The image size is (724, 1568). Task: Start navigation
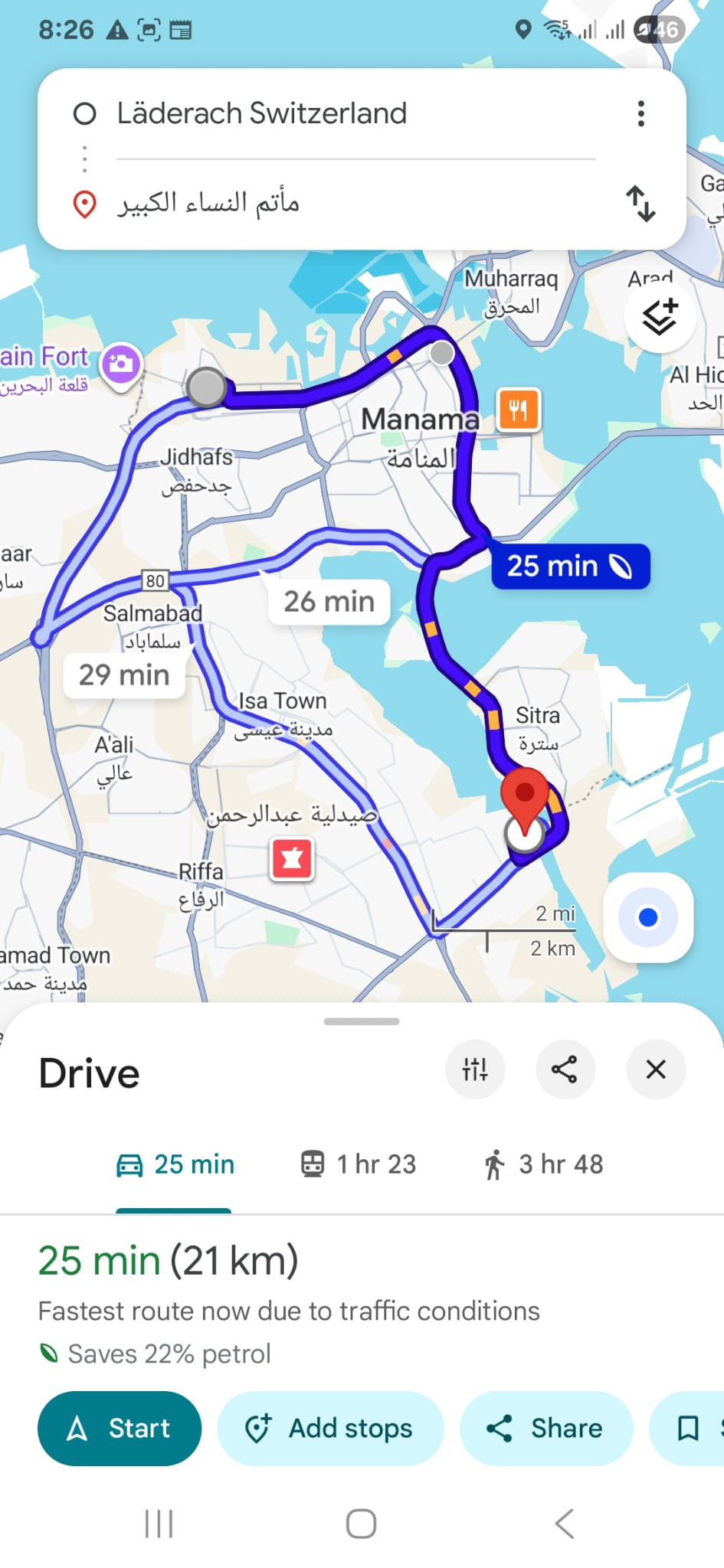tap(120, 1429)
